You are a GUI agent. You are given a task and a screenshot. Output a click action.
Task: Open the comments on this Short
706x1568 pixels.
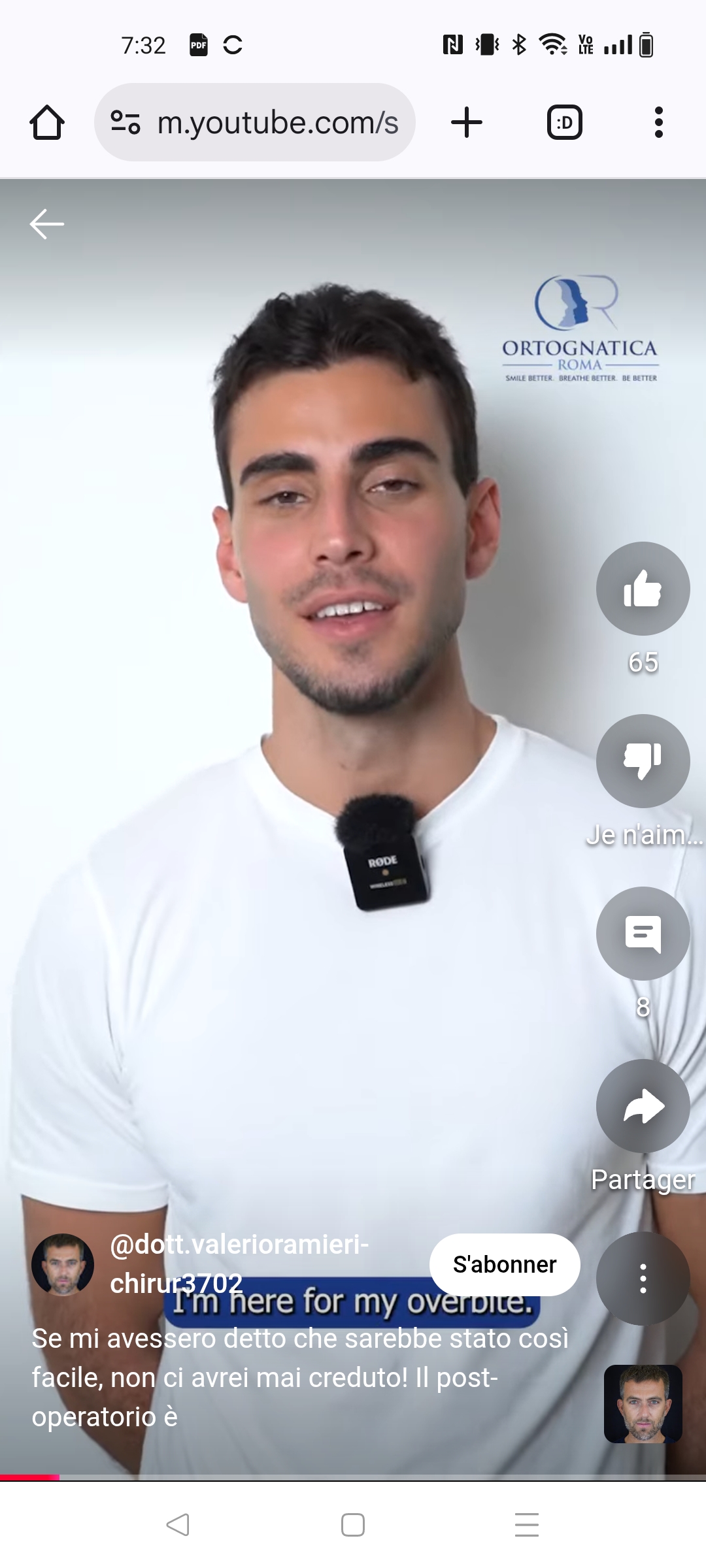[x=643, y=934]
